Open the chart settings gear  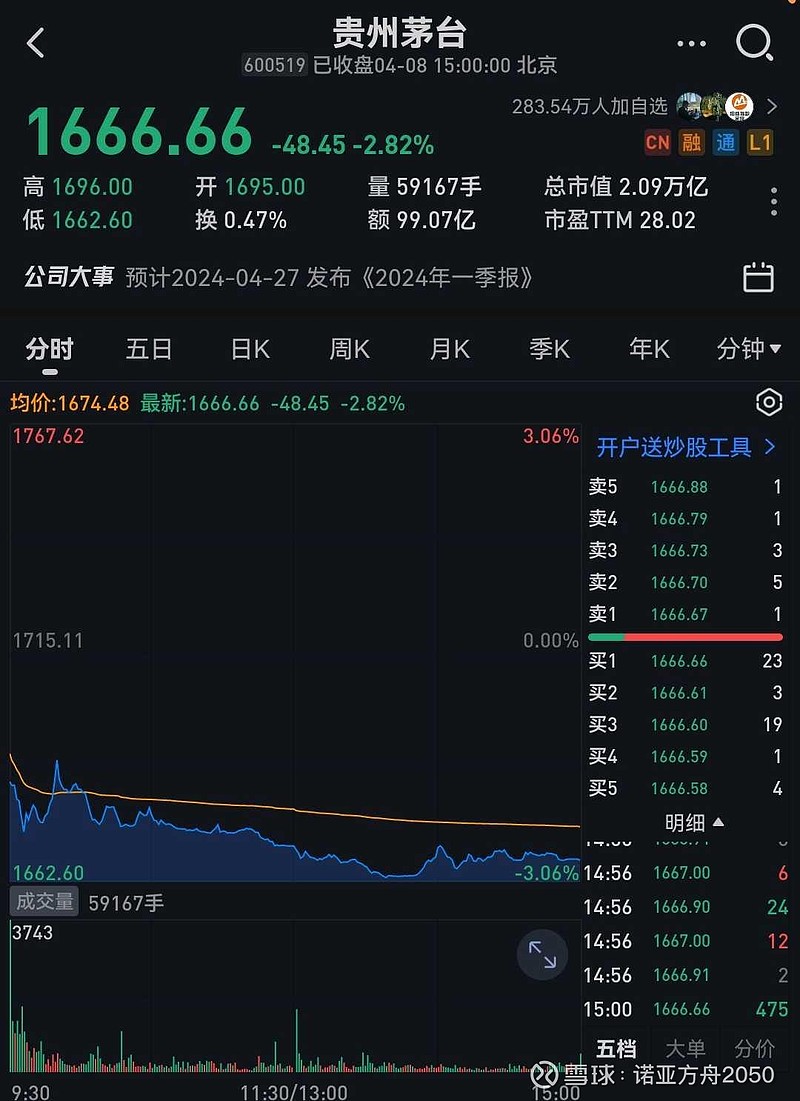pos(768,402)
